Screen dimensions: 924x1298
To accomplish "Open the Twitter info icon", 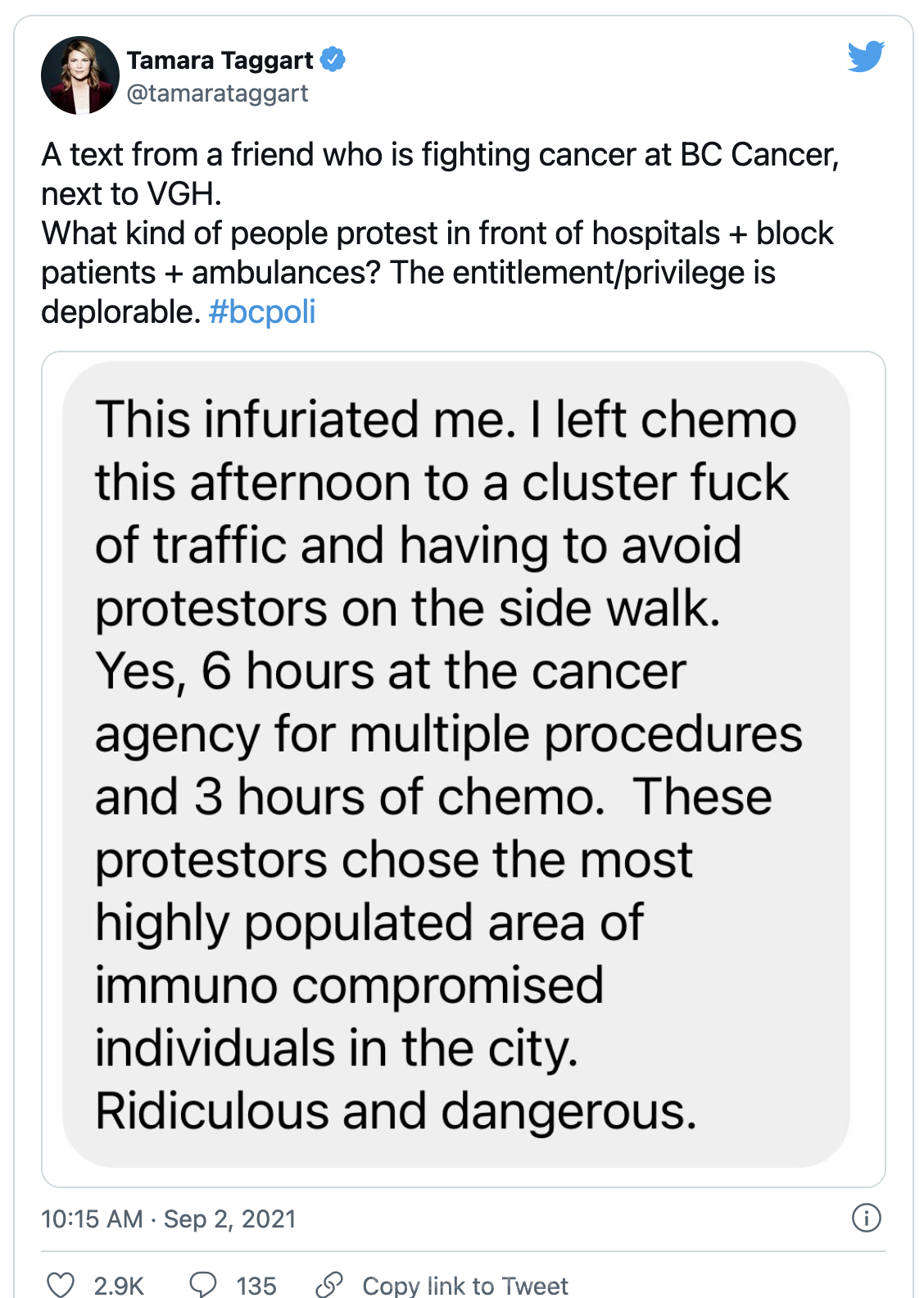I will (866, 1218).
